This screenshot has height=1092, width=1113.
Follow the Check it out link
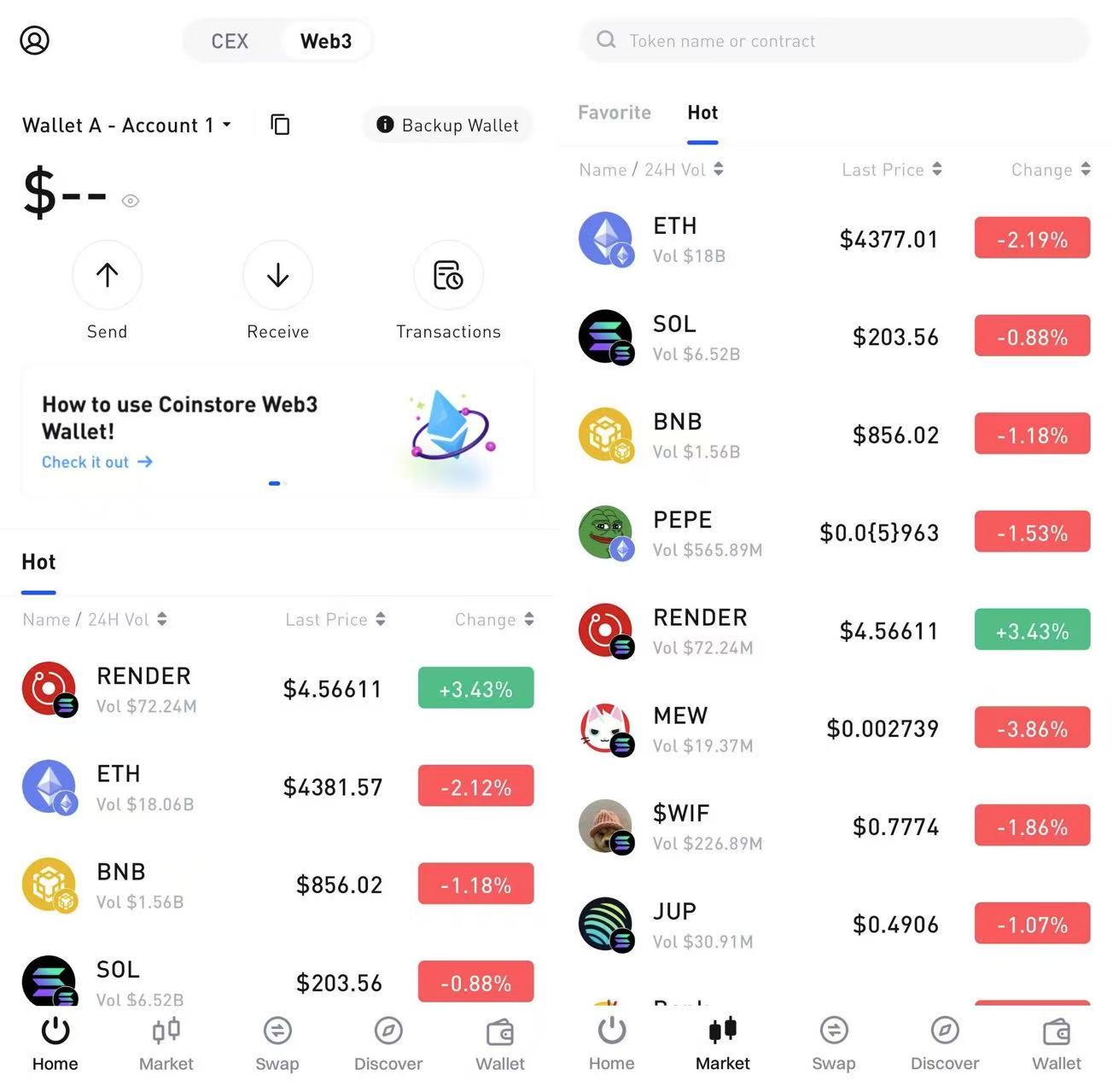[x=96, y=462]
